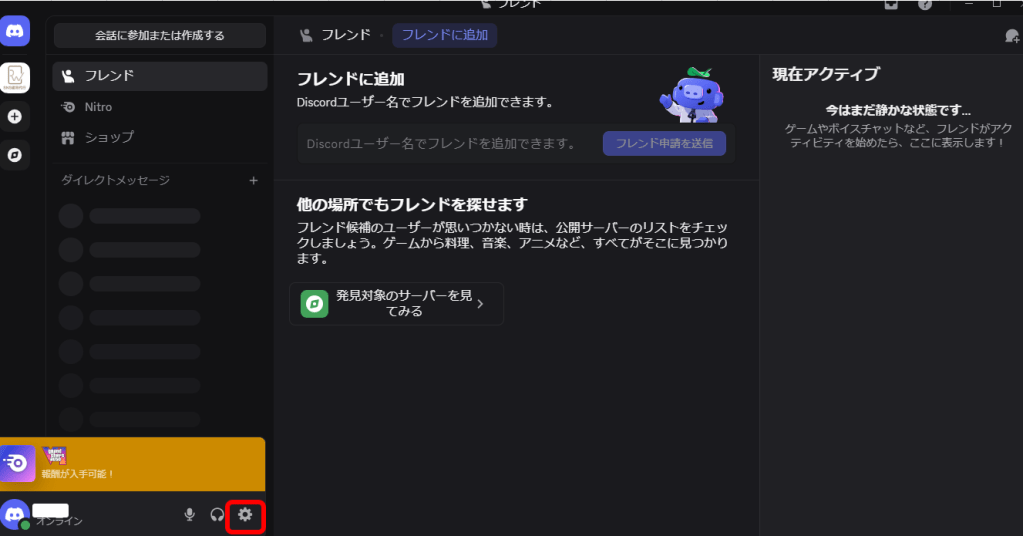Open the Nitro row
The height and width of the screenshot is (536, 1023).
tap(160, 107)
